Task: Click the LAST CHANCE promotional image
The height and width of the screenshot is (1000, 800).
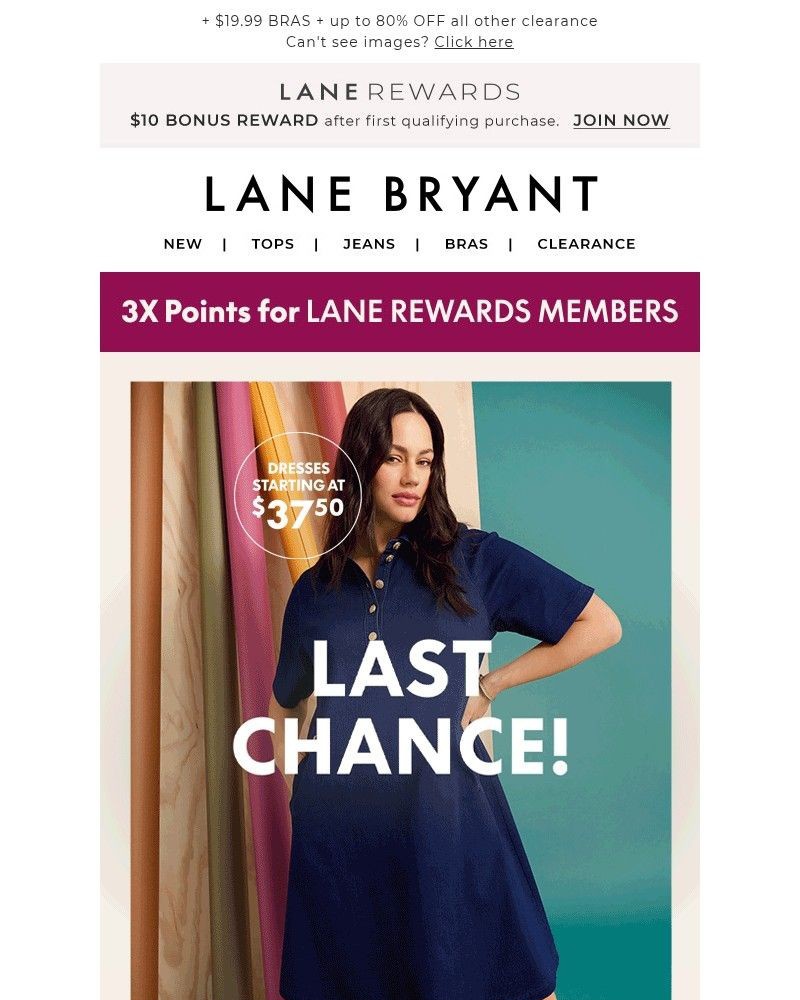Action: click(400, 690)
